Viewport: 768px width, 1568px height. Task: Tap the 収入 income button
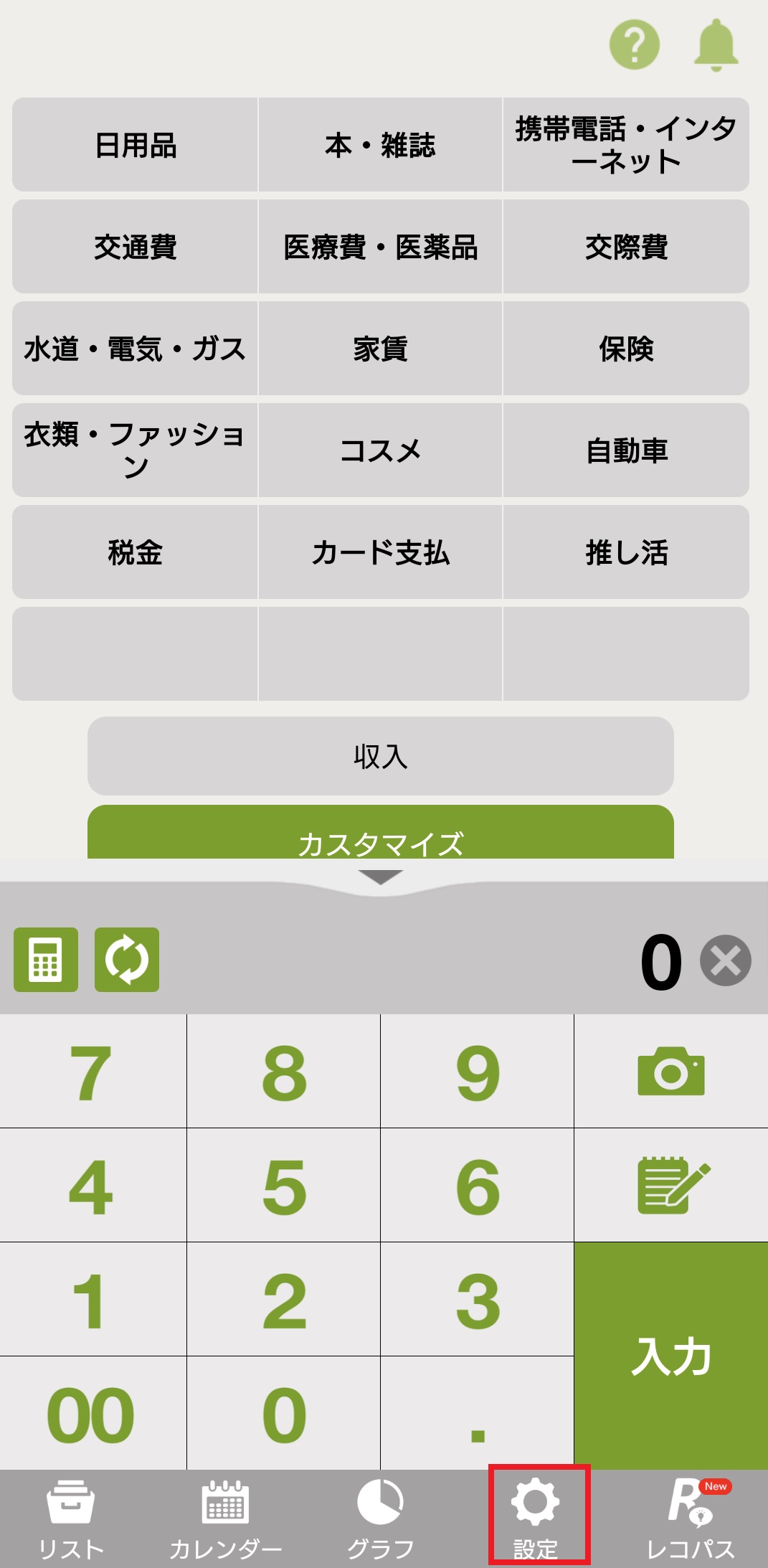(380, 756)
